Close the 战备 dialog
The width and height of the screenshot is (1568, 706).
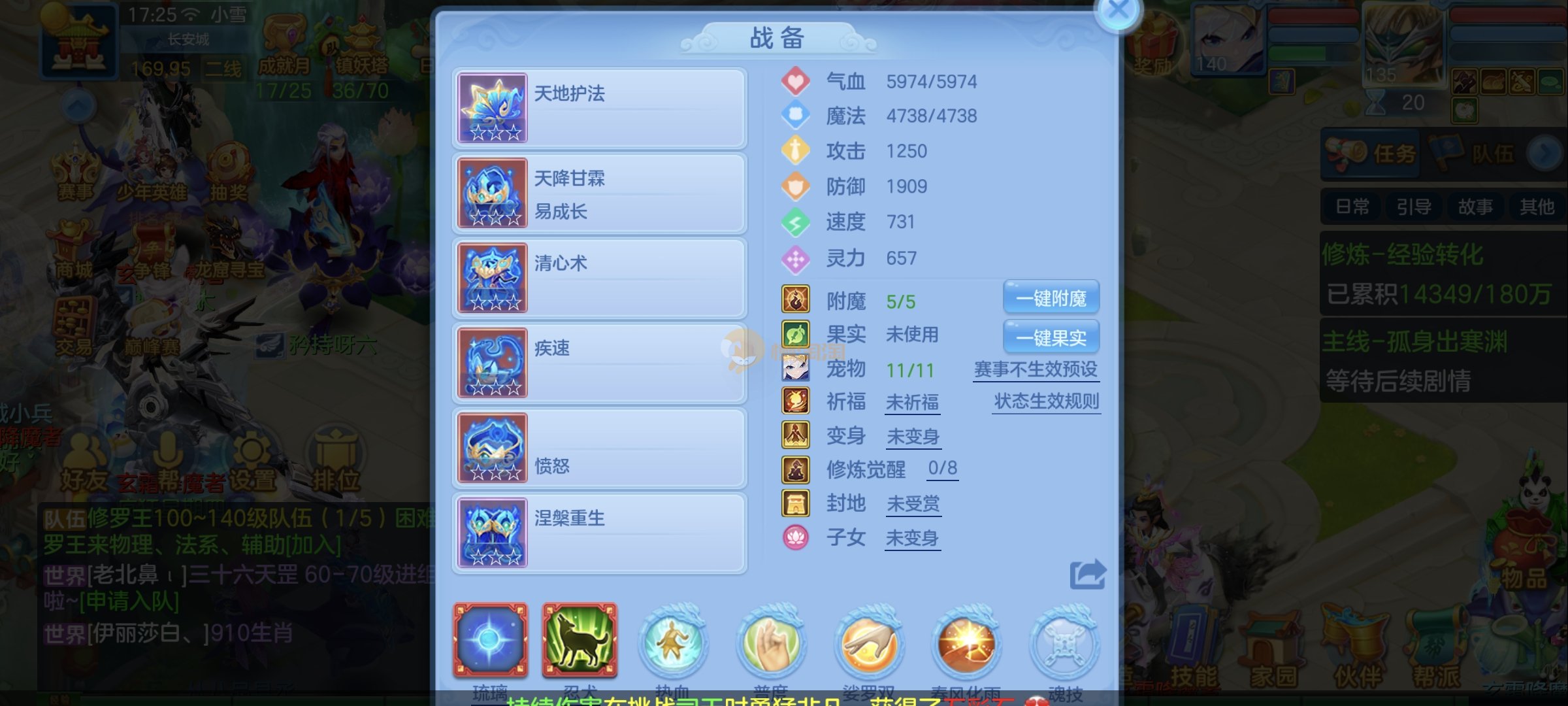1118,11
